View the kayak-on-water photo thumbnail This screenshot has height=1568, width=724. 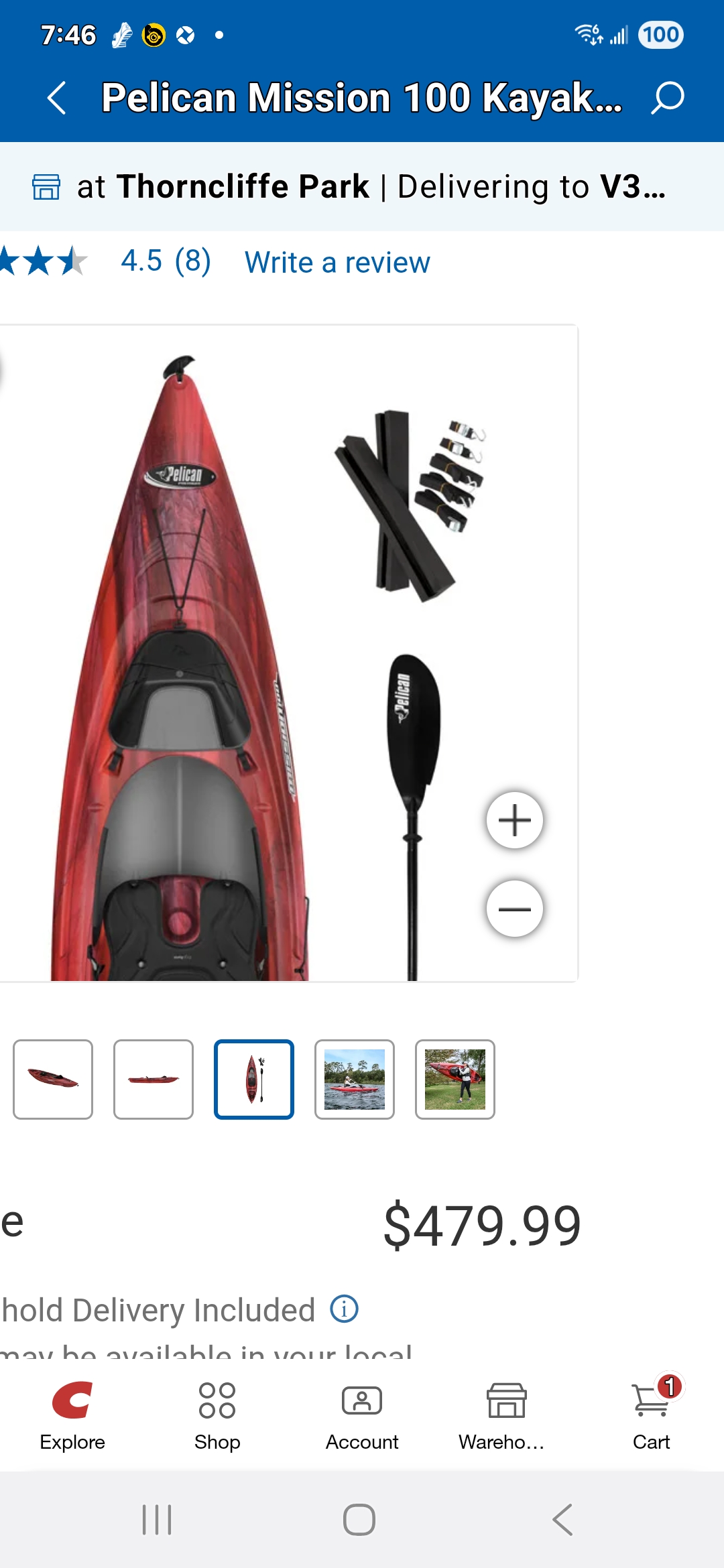click(x=355, y=1080)
